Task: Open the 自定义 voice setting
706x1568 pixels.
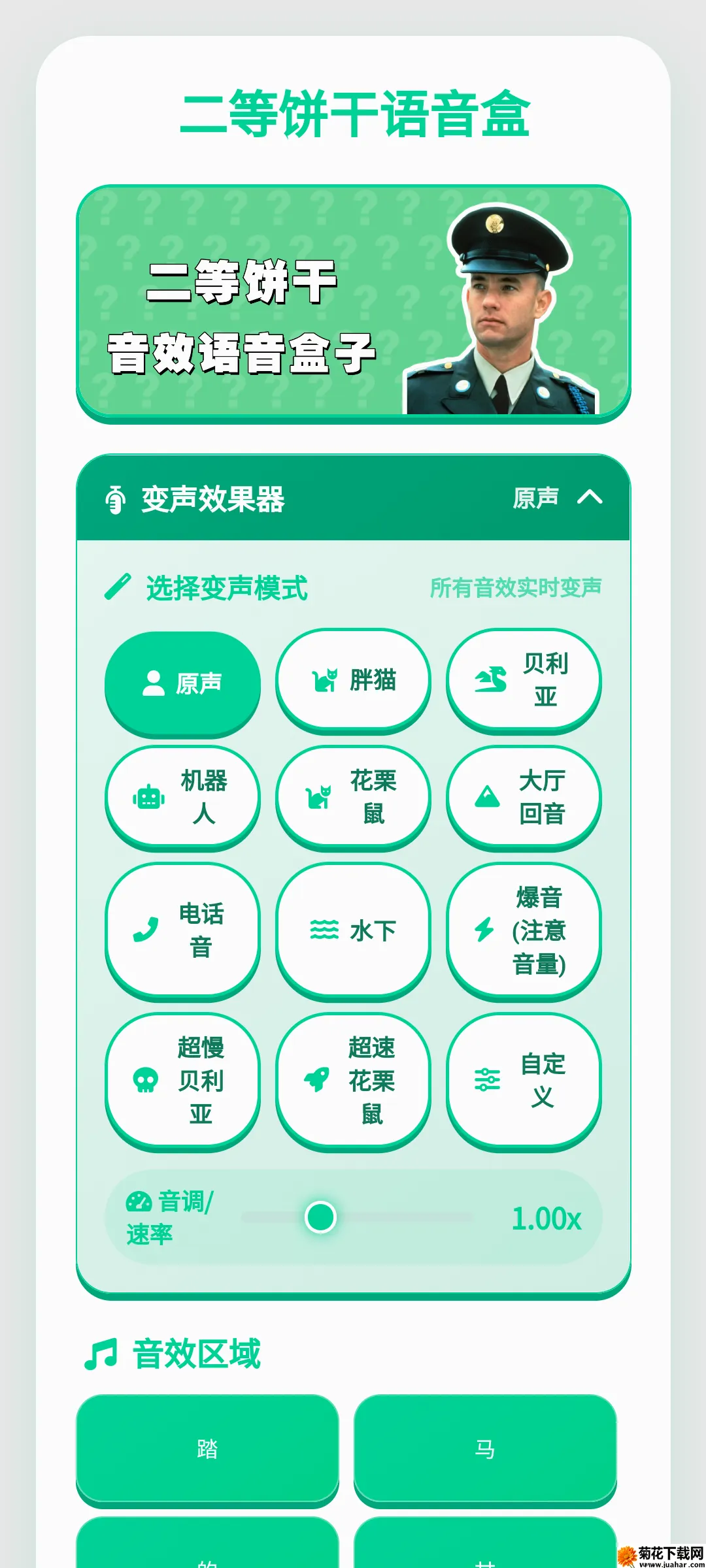Action: pyautogui.click(x=524, y=1081)
